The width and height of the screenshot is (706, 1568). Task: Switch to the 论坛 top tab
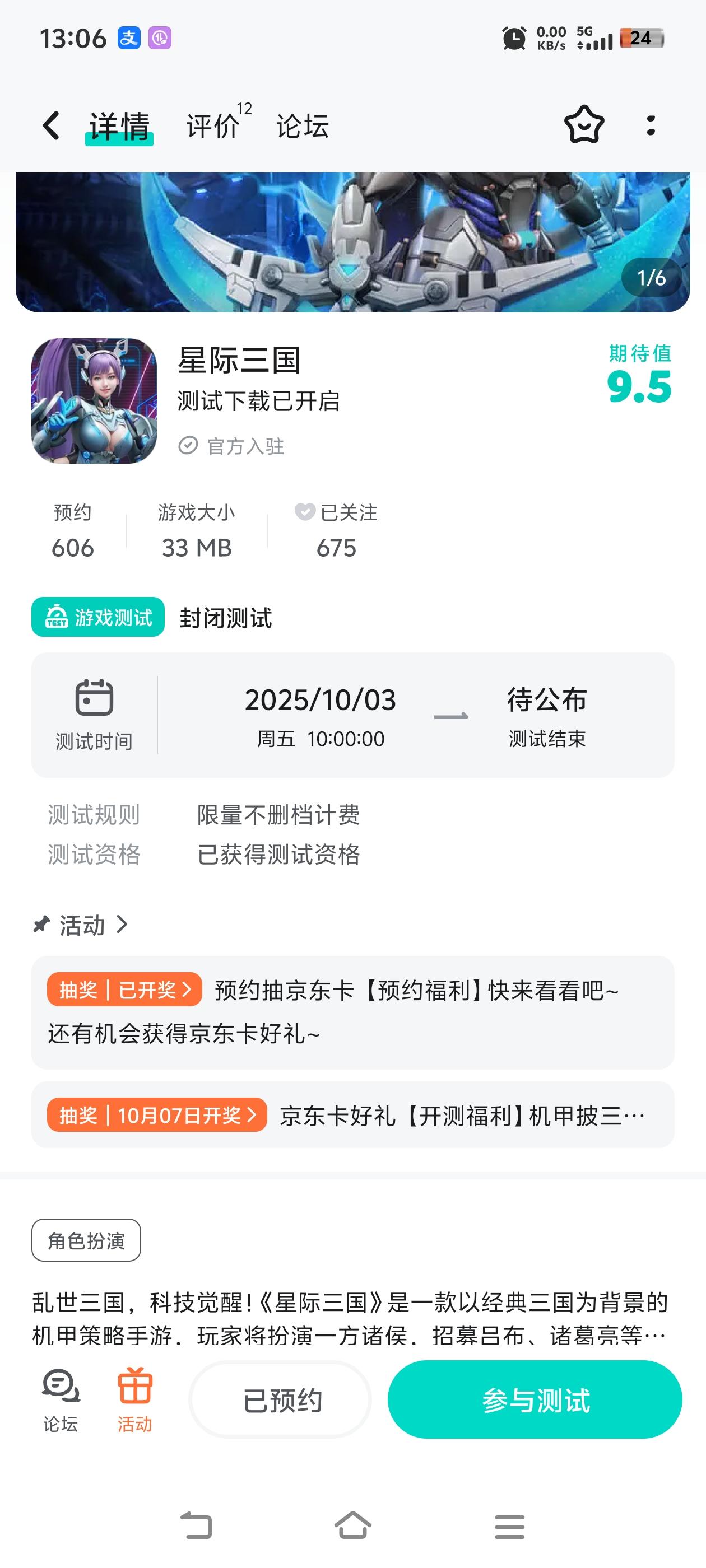[x=302, y=126]
